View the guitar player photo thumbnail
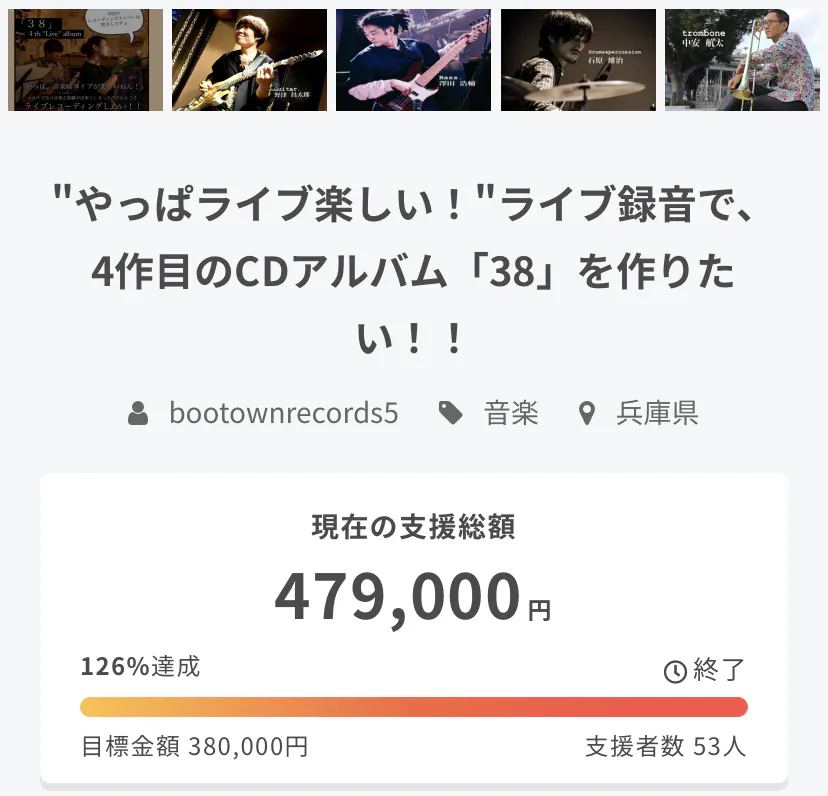The height and width of the screenshot is (796, 828). pyautogui.click(x=249, y=60)
